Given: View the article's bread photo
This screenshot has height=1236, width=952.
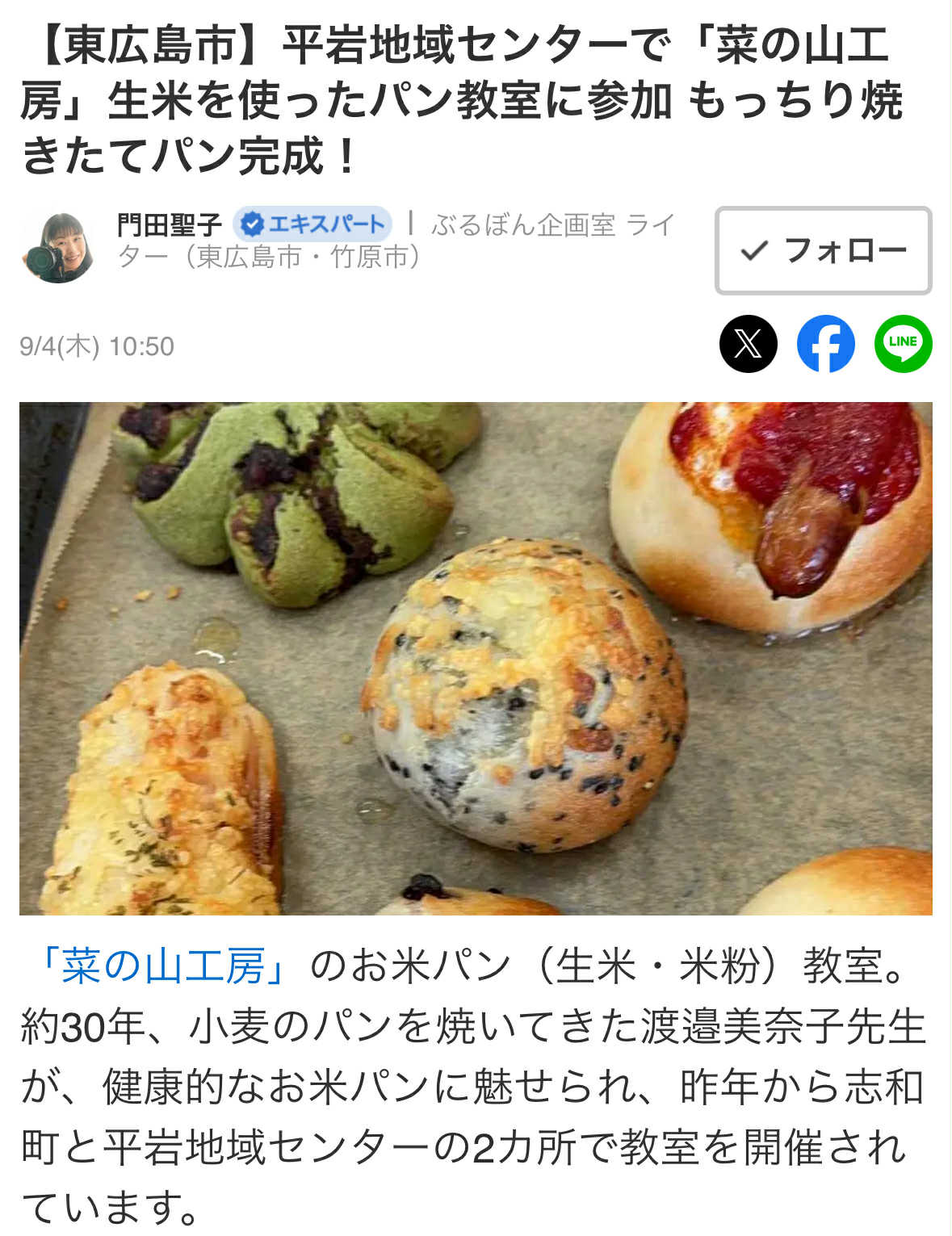Looking at the screenshot, I should [476, 658].
